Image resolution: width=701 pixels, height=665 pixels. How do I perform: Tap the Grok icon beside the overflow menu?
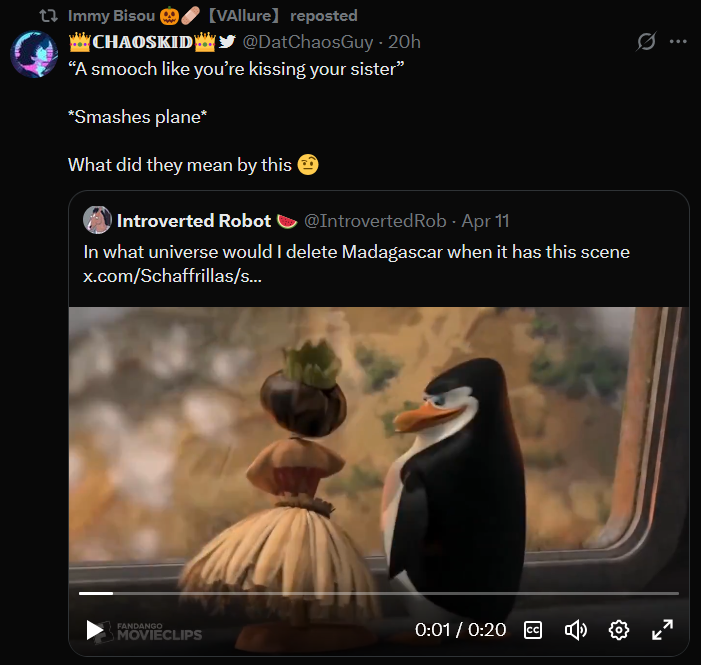pyautogui.click(x=646, y=42)
